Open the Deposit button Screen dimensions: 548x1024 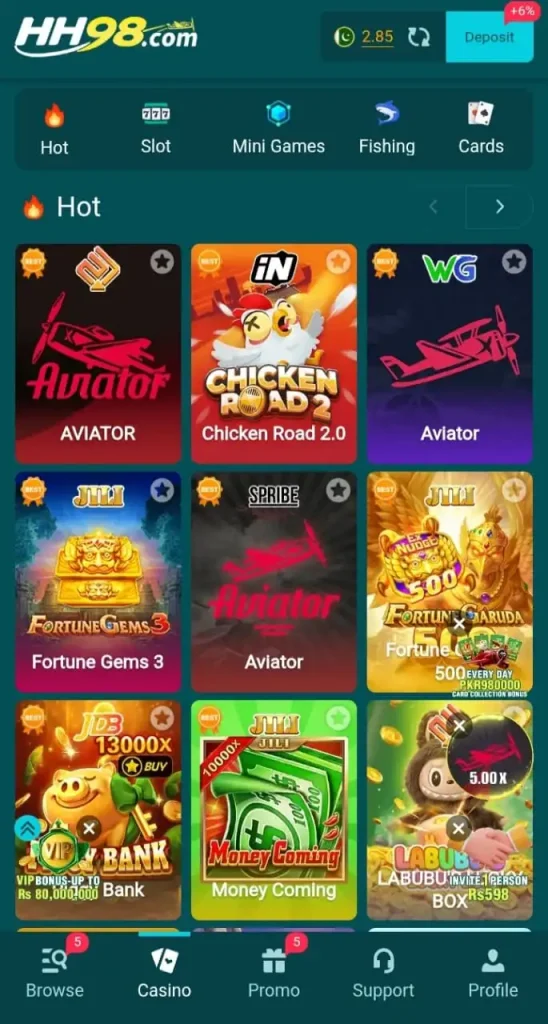tap(489, 37)
